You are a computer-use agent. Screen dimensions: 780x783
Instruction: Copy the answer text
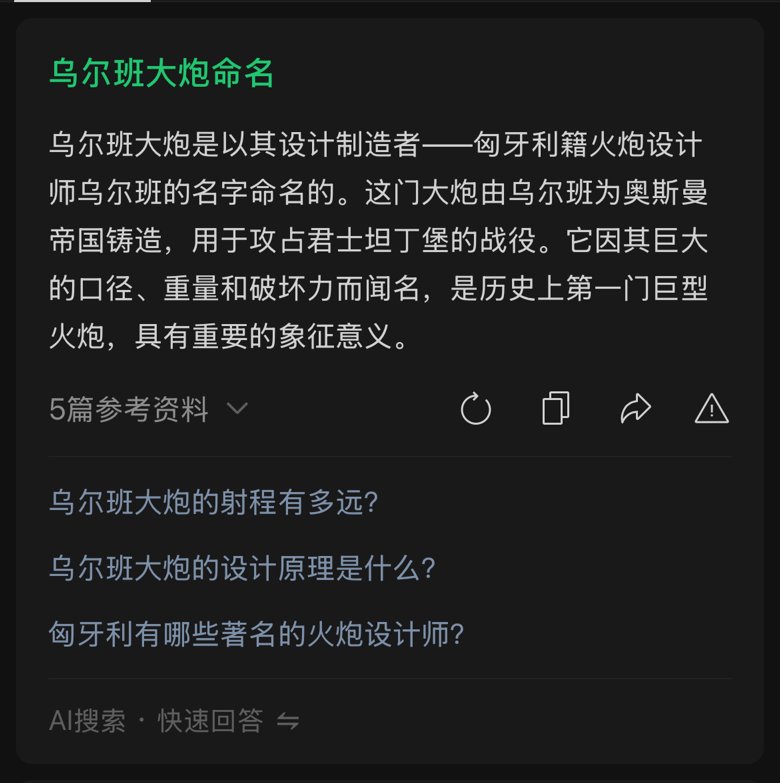[x=556, y=408]
